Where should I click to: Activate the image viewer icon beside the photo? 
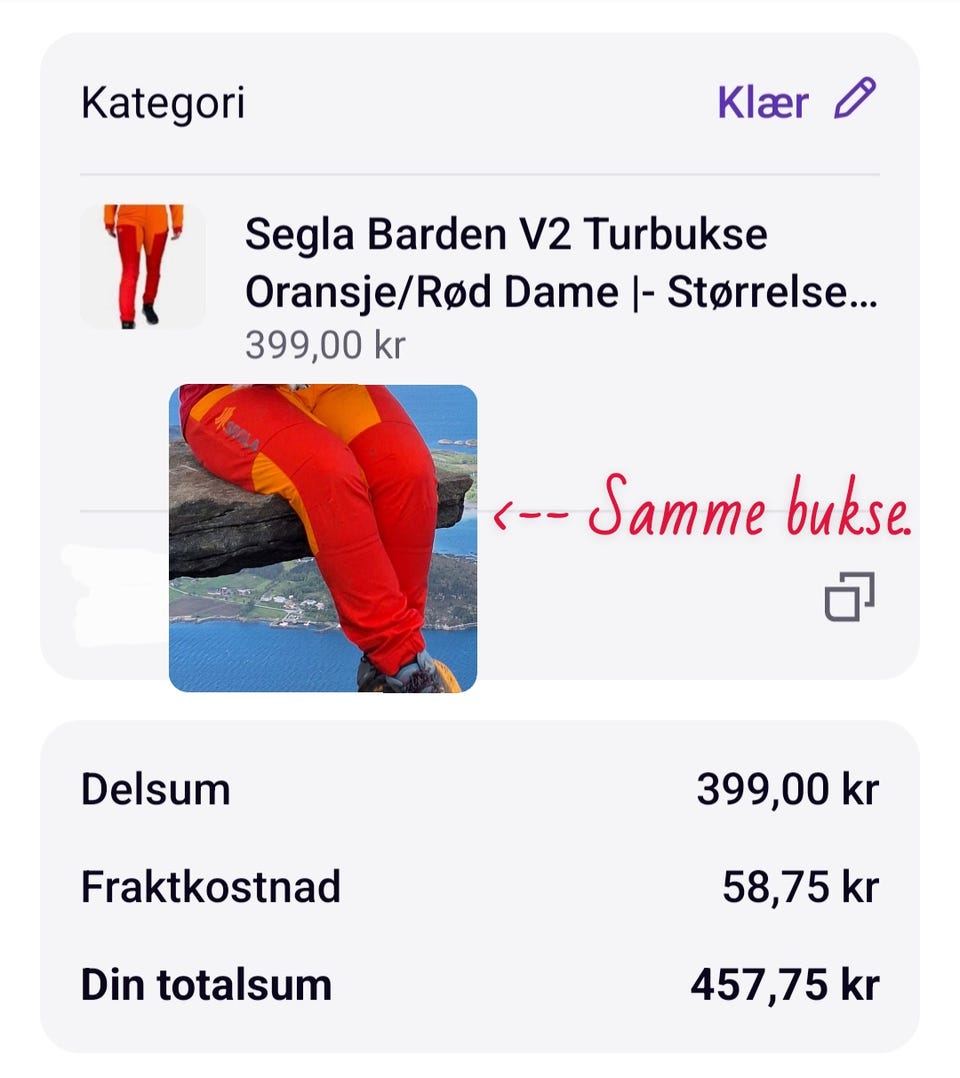click(x=851, y=594)
